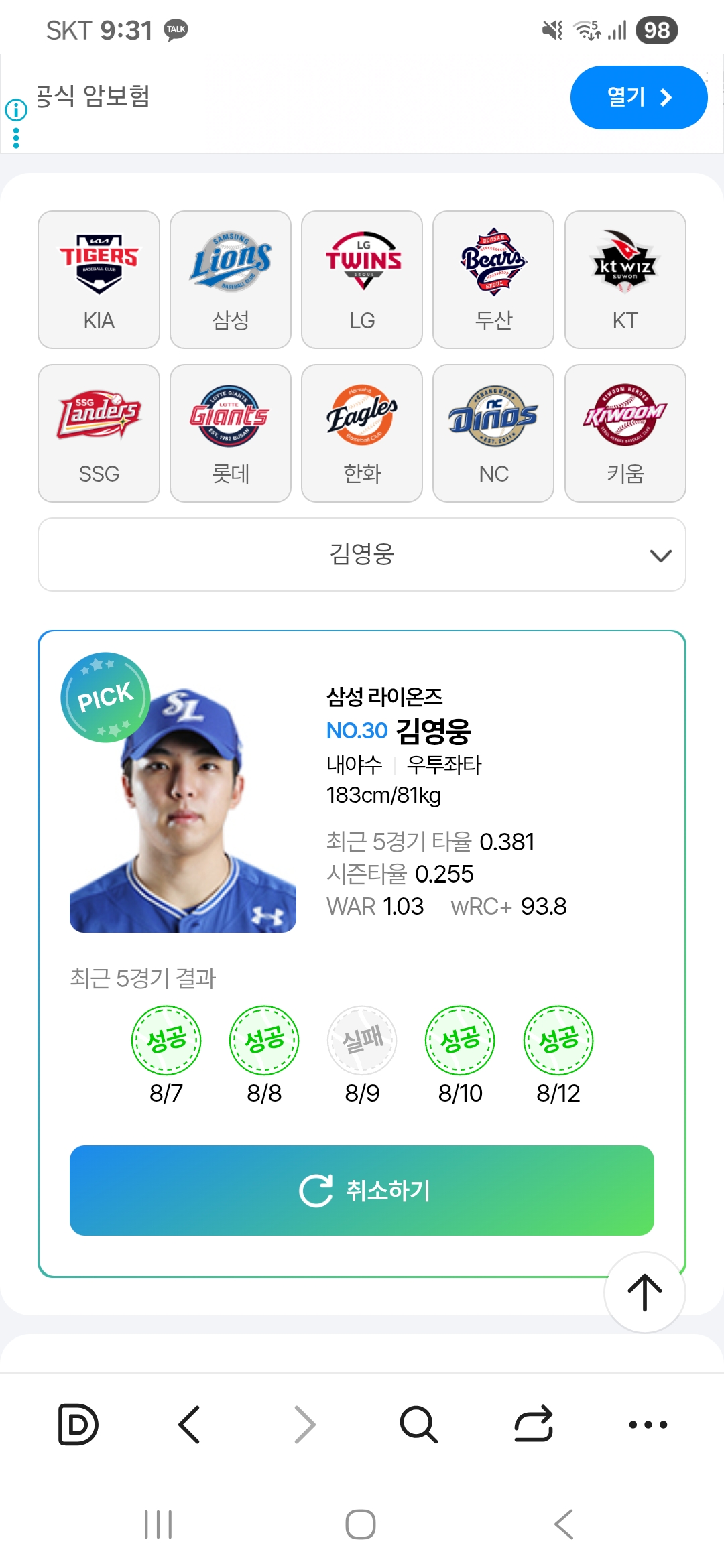724x1568 pixels.
Task: Choose the Kiwoom Heroes team
Action: coord(625,433)
